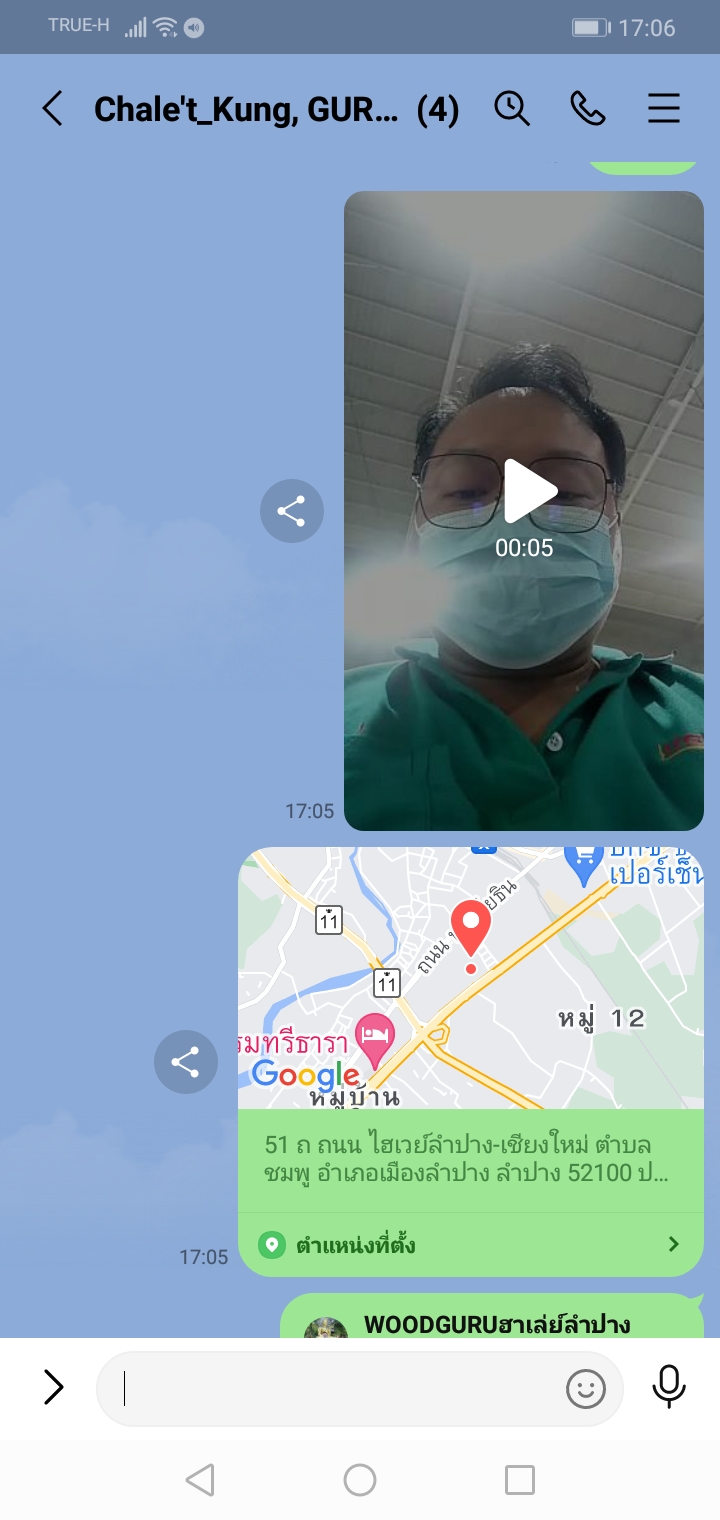The height and width of the screenshot is (1520, 720).
Task: Open the shared Google map location
Action: [x=470, y=978]
